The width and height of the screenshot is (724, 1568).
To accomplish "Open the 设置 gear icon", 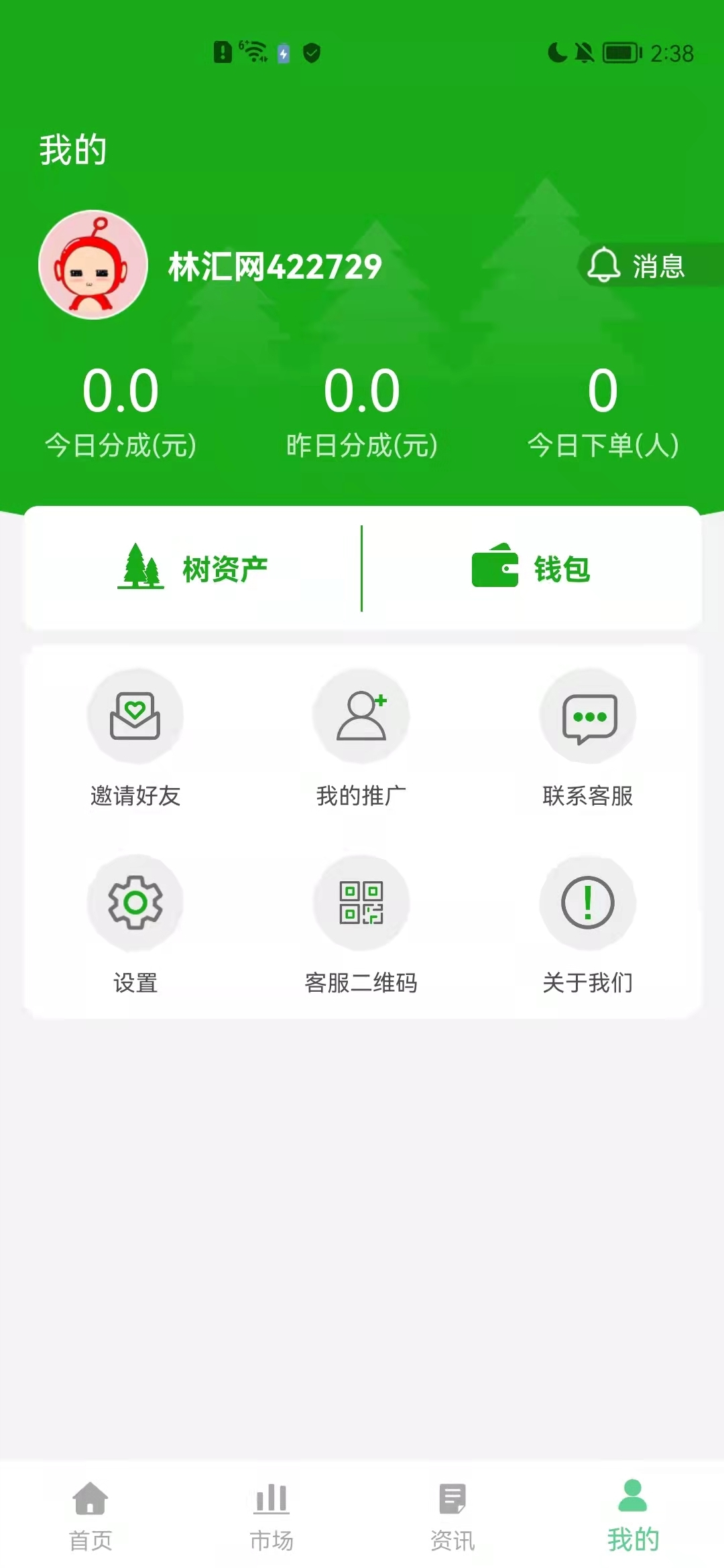I will tap(135, 903).
